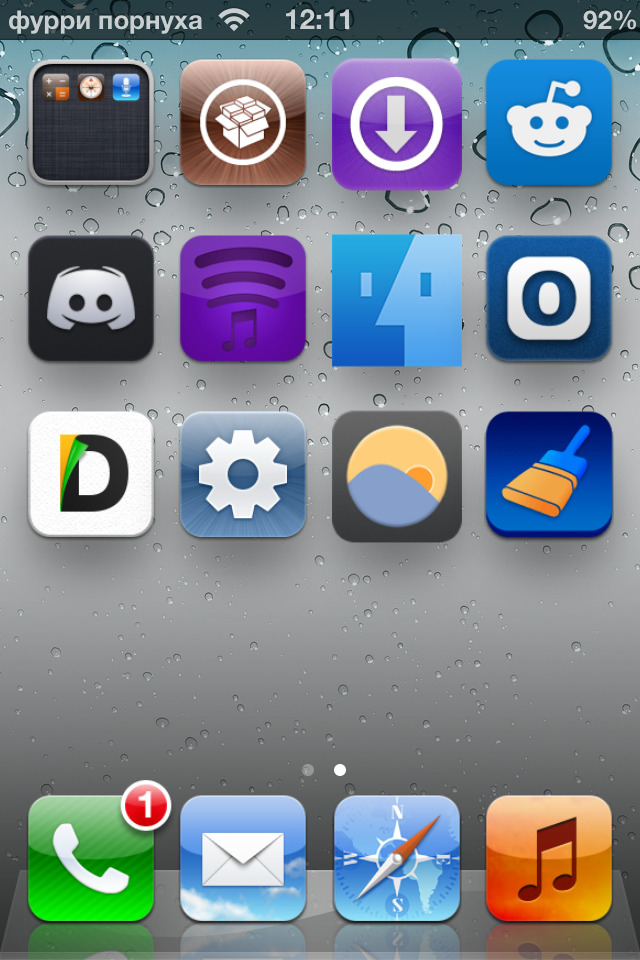Open the broom cleaner app
This screenshot has width=640, height=960.
point(548,474)
